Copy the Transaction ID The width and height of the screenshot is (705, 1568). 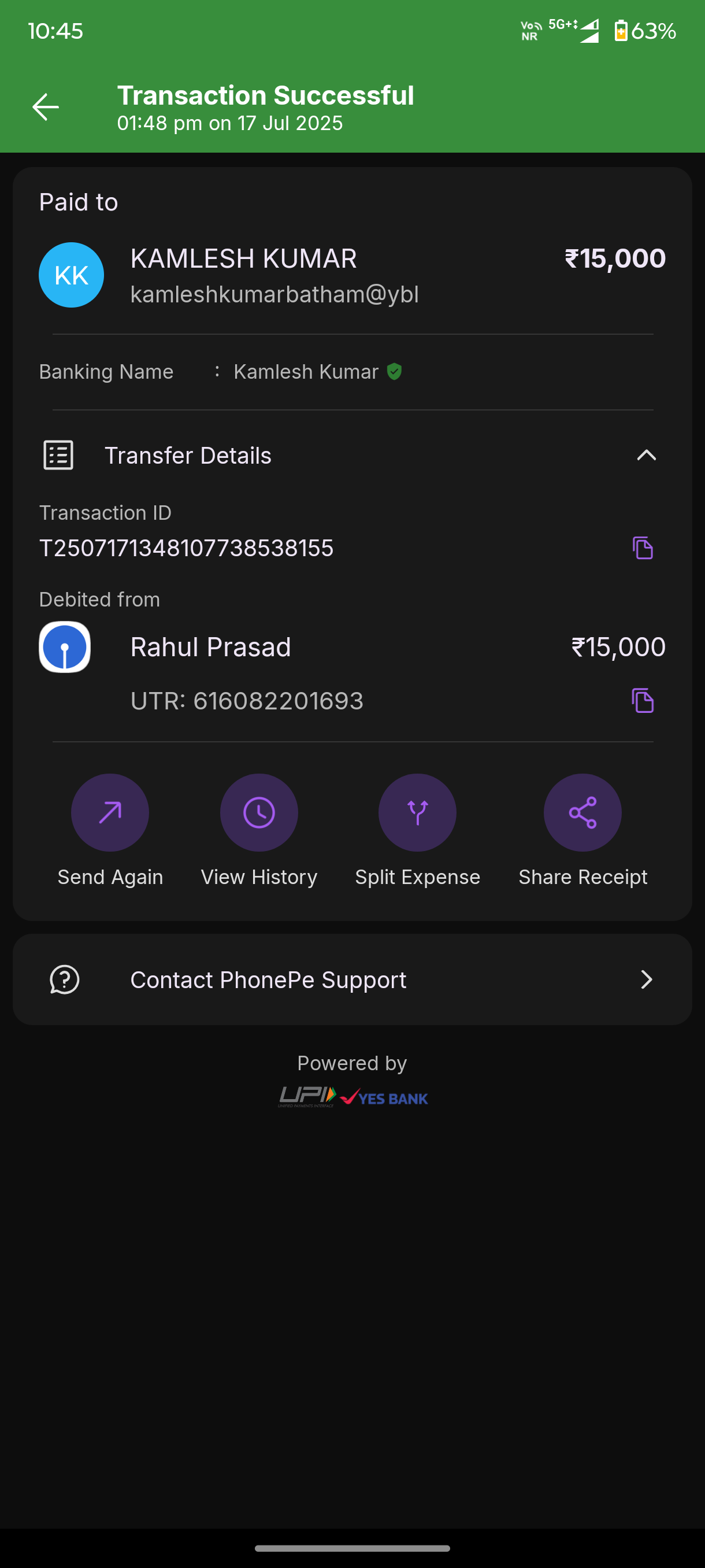click(643, 548)
